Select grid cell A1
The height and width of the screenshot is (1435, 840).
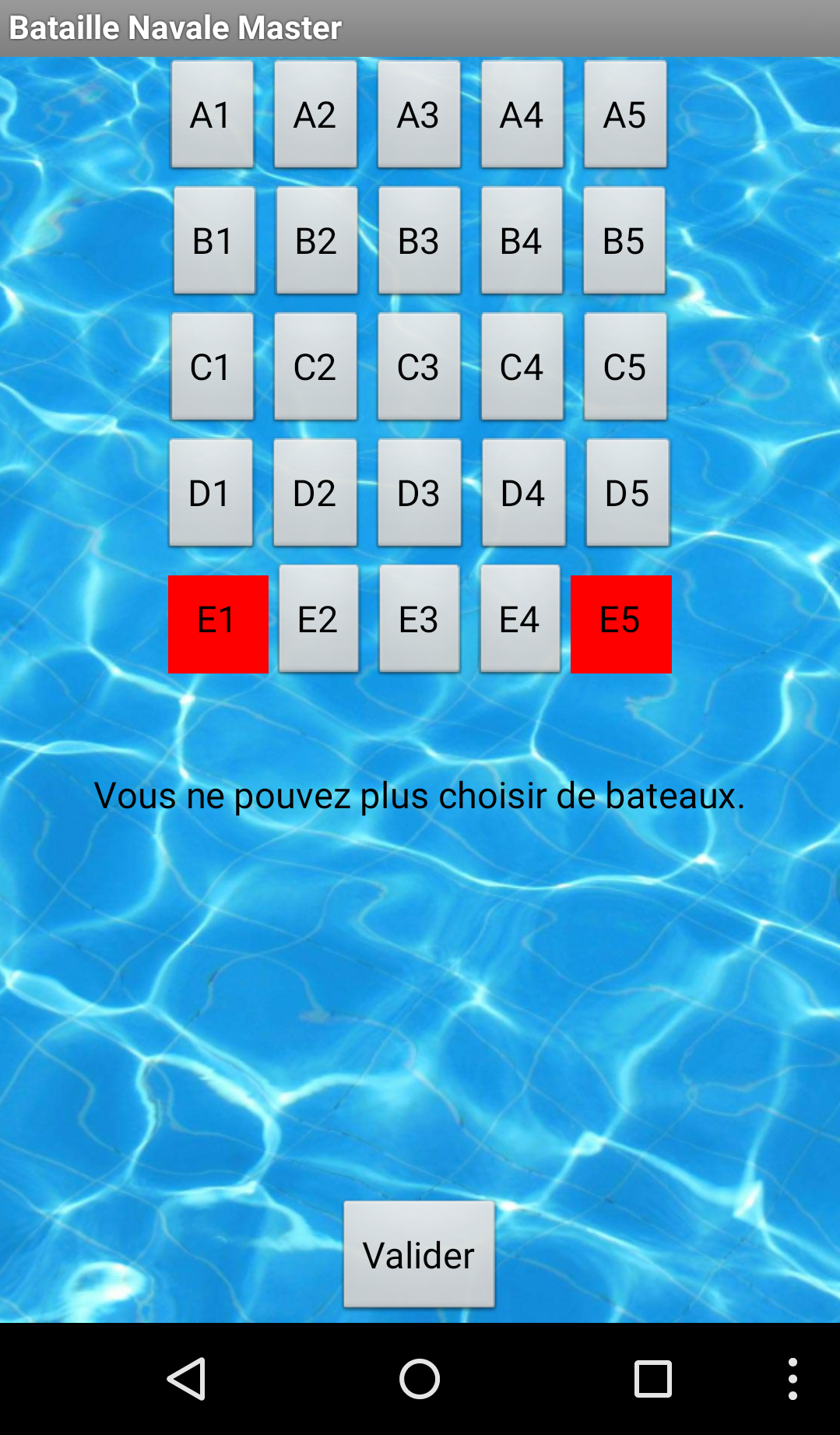[x=212, y=114]
